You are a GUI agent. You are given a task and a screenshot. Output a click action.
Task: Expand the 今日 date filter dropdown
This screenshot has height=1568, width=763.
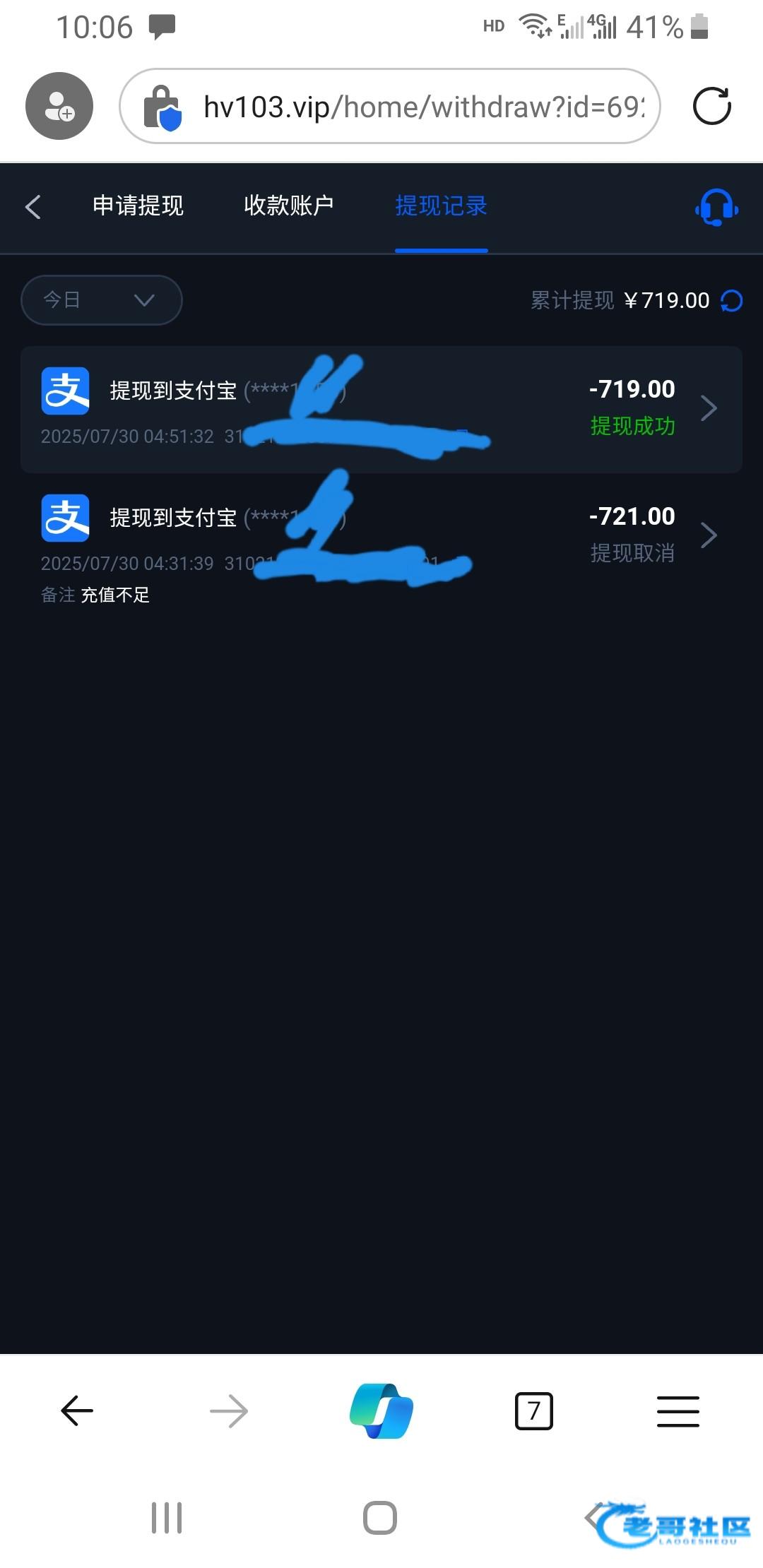coord(102,300)
